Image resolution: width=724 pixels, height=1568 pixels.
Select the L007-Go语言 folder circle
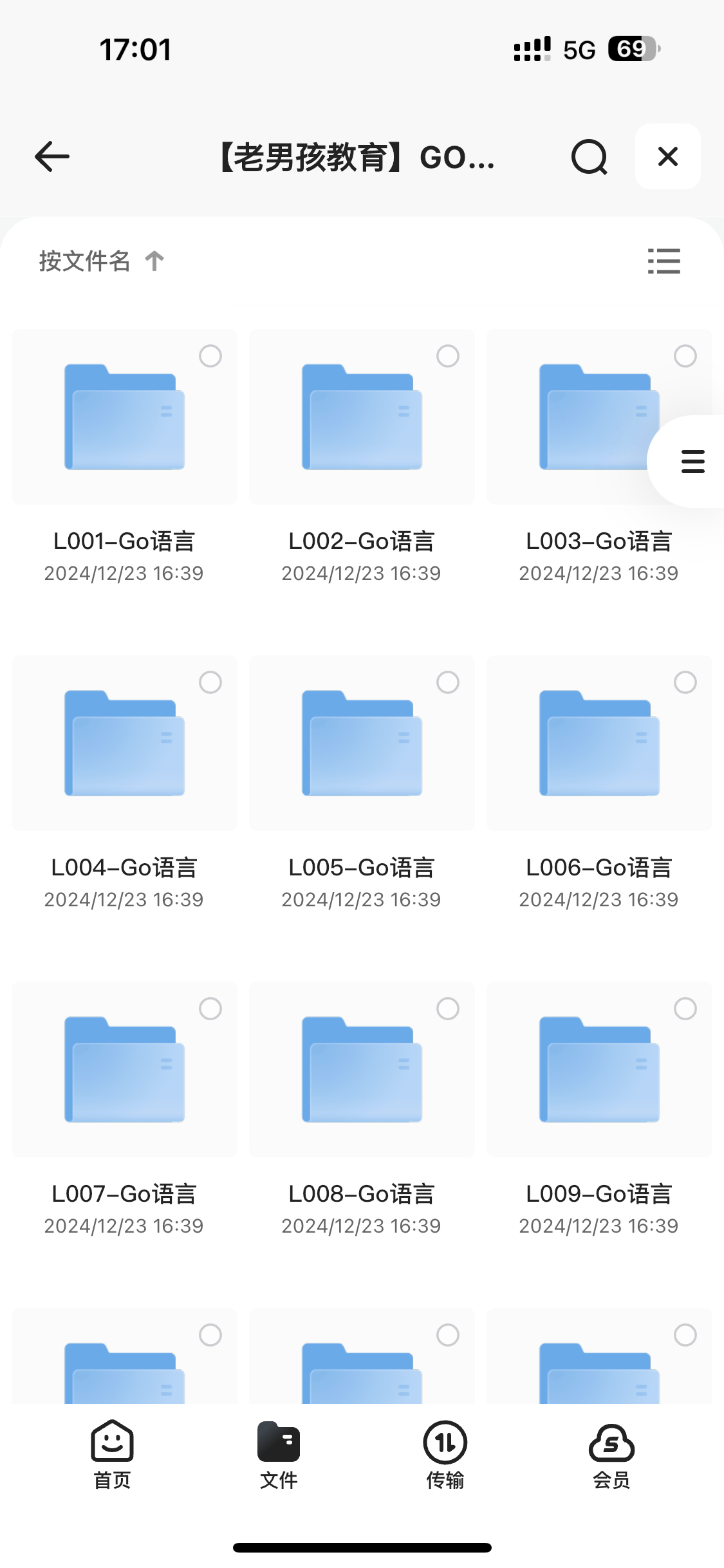[x=210, y=1009]
